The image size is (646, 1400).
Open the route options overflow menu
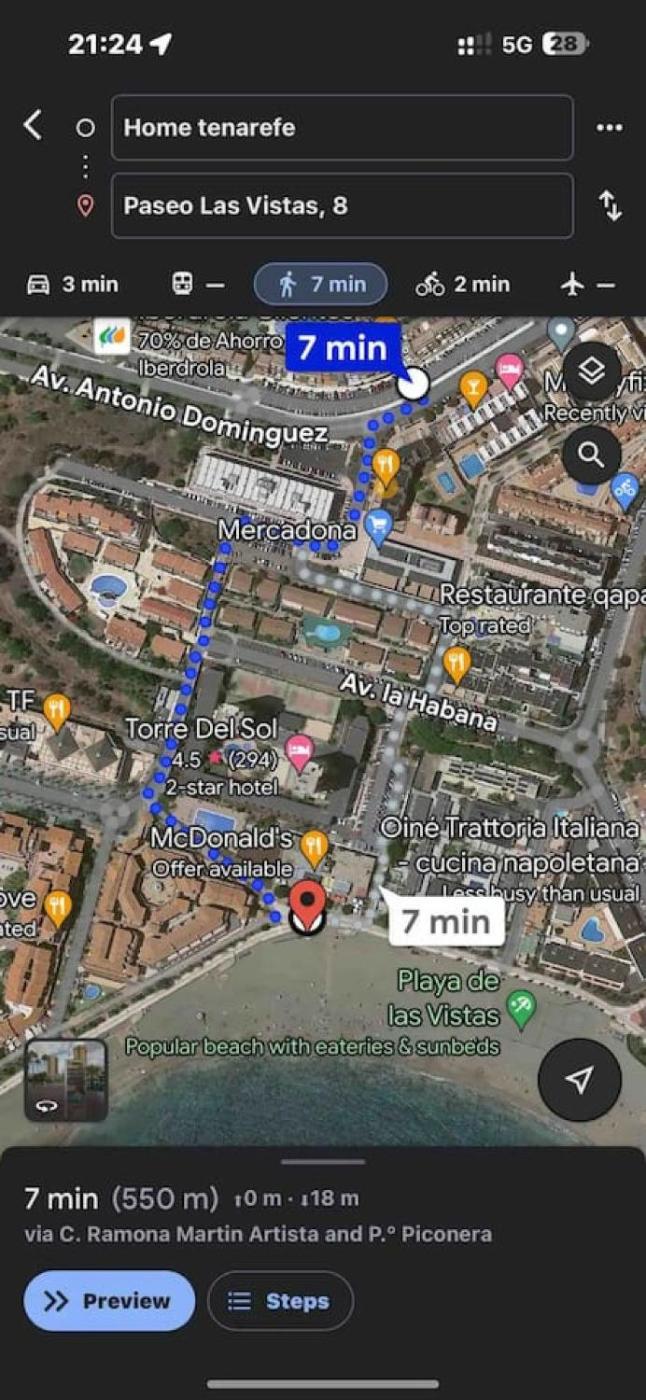point(609,128)
